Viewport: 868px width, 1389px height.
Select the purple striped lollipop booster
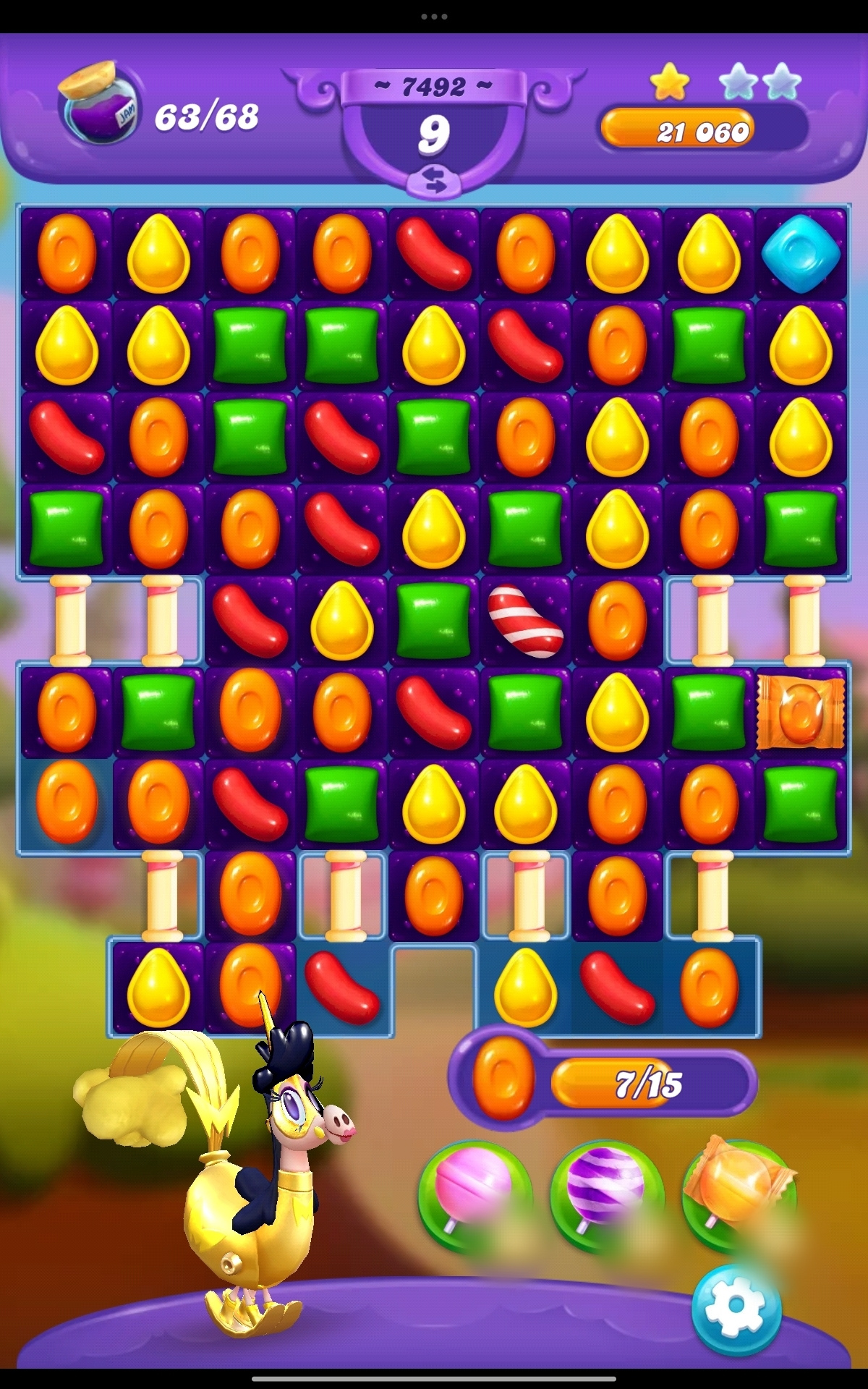click(x=606, y=1195)
